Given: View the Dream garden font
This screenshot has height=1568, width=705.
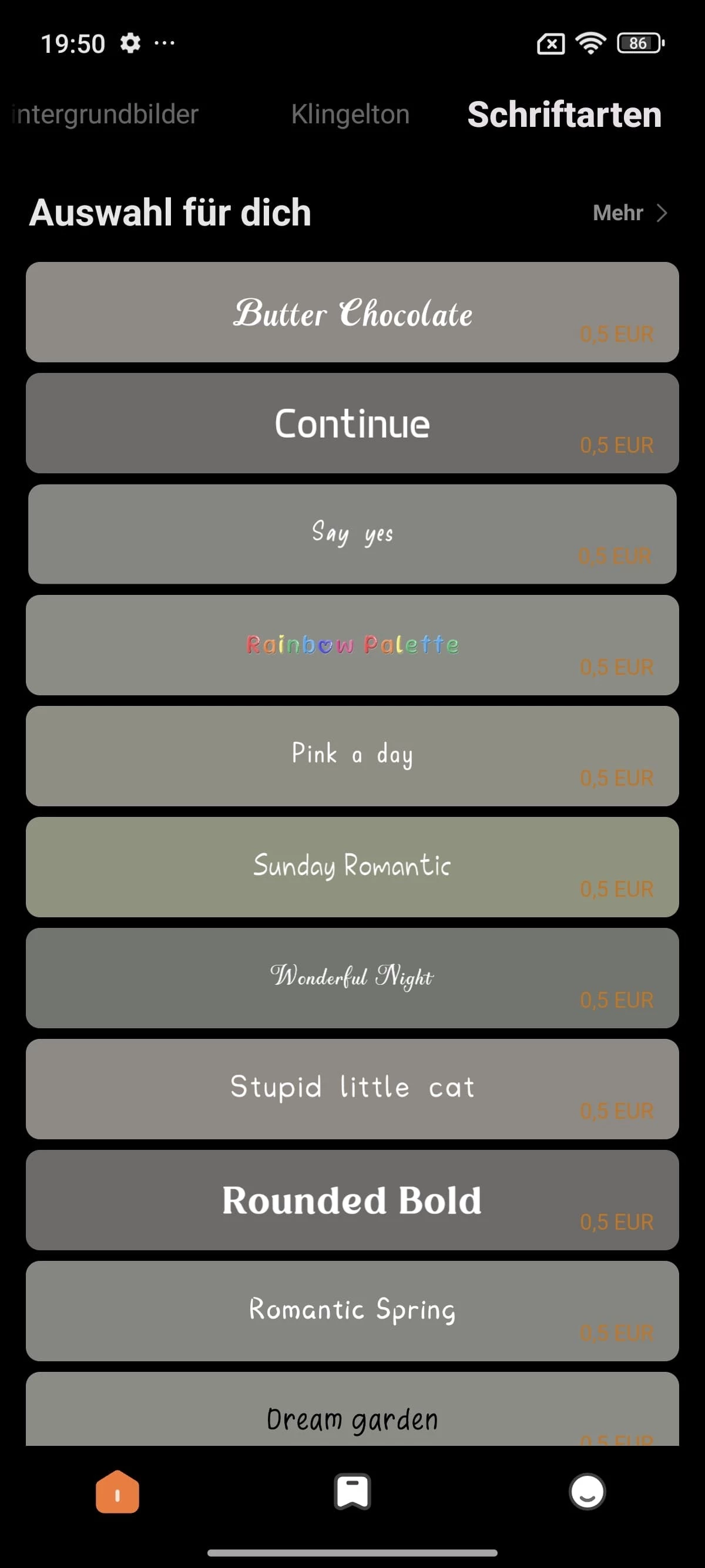Looking at the screenshot, I should [352, 1411].
